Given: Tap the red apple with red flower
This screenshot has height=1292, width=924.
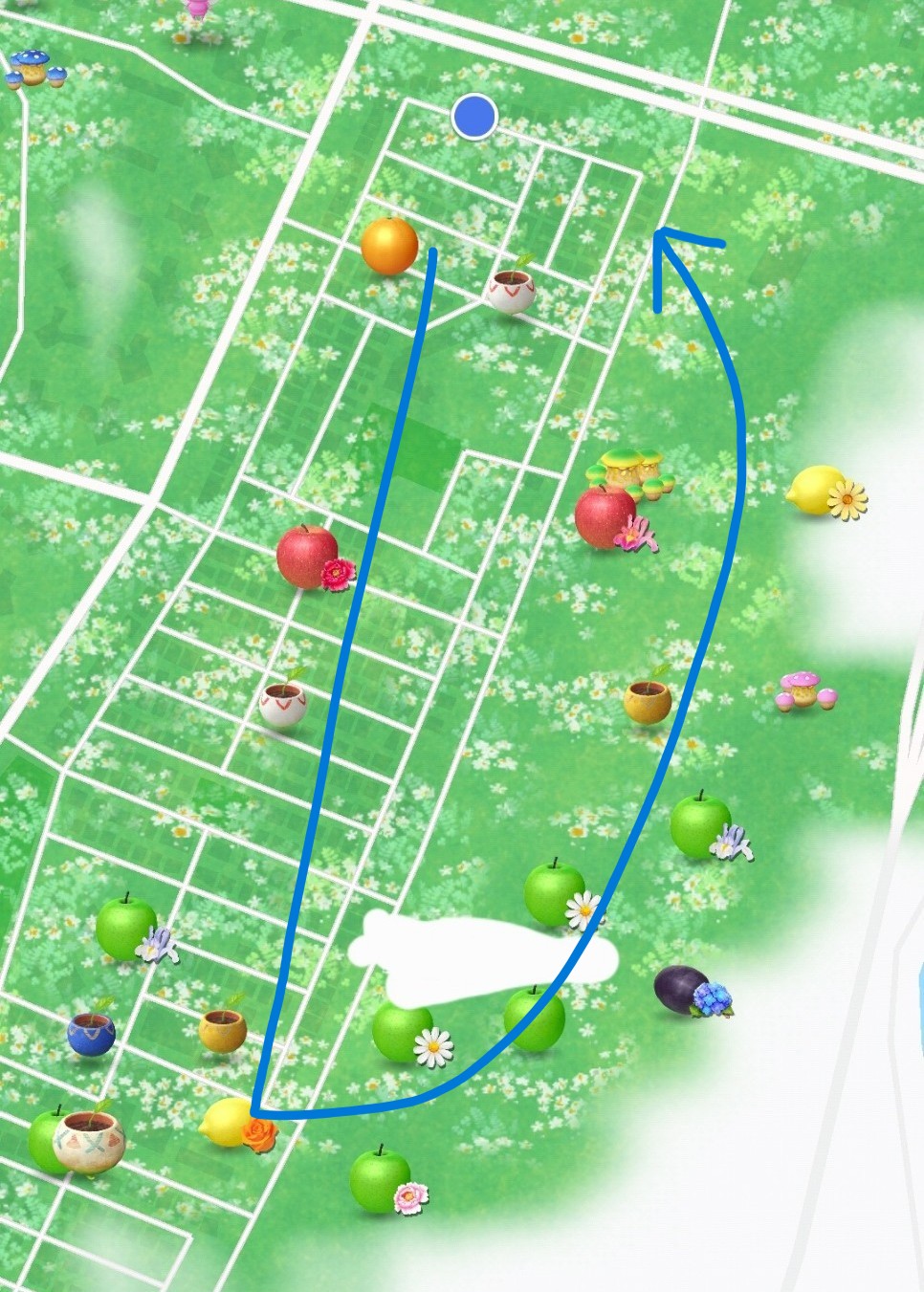Looking at the screenshot, I should (308, 557).
